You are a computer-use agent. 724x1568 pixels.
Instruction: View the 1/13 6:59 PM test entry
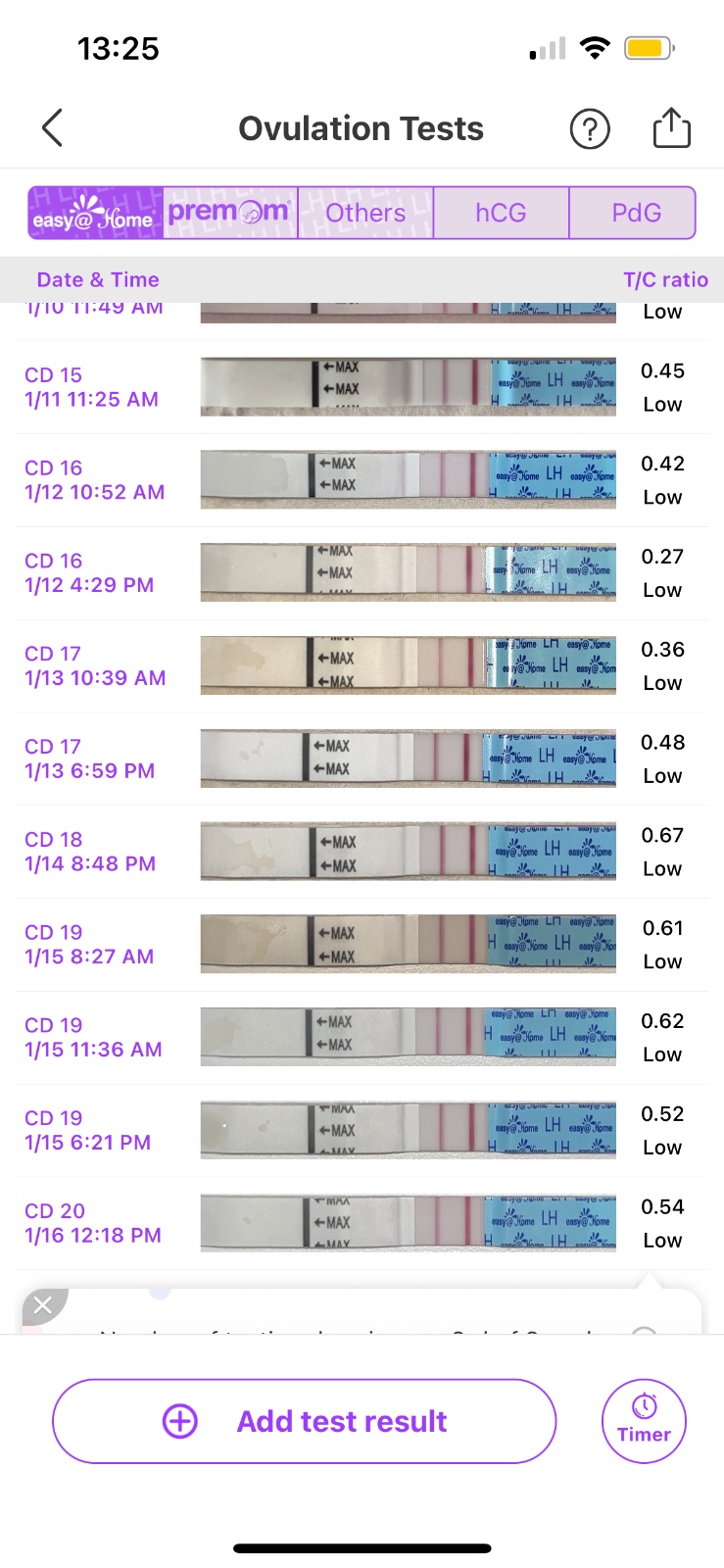[362, 759]
